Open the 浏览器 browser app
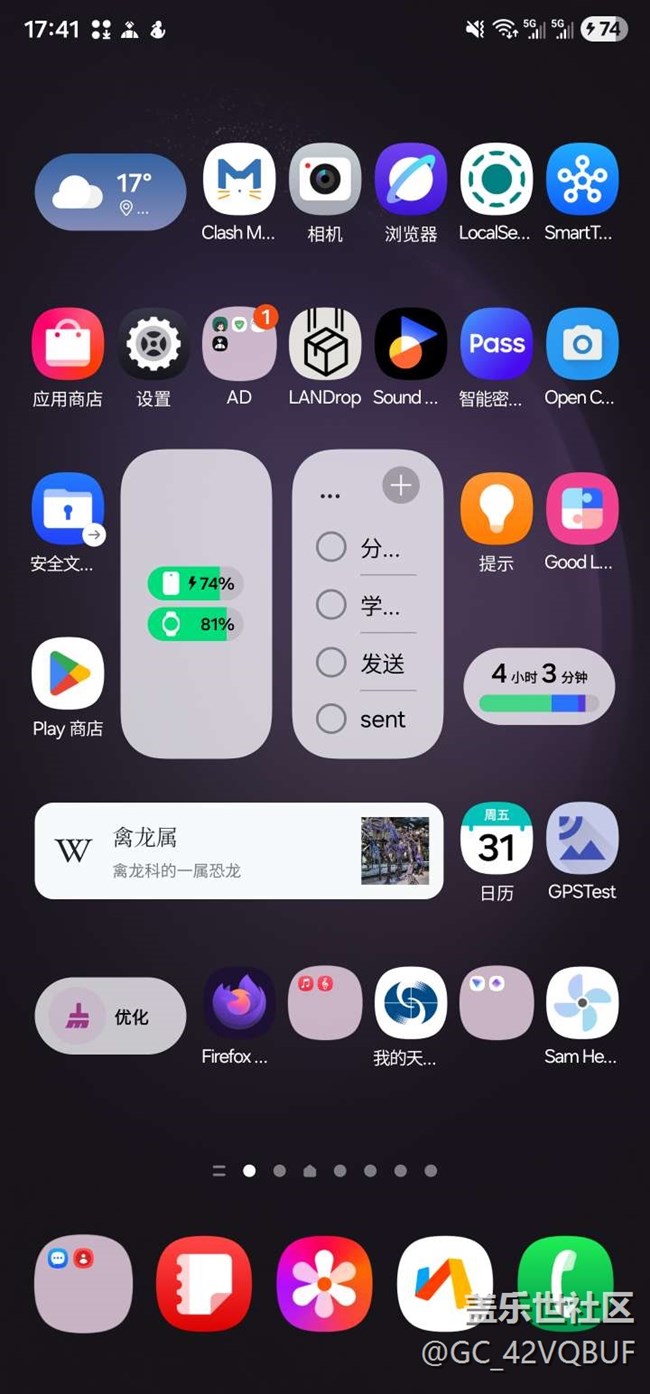The height and width of the screenshot is (1394, 650). pos(411,180)
